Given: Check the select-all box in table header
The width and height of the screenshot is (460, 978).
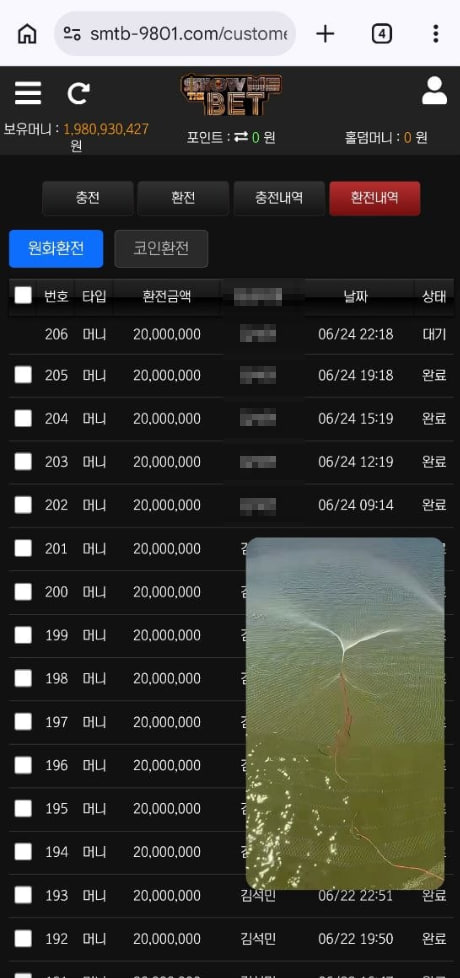Looking at the screenshot, I should point(23,295).
